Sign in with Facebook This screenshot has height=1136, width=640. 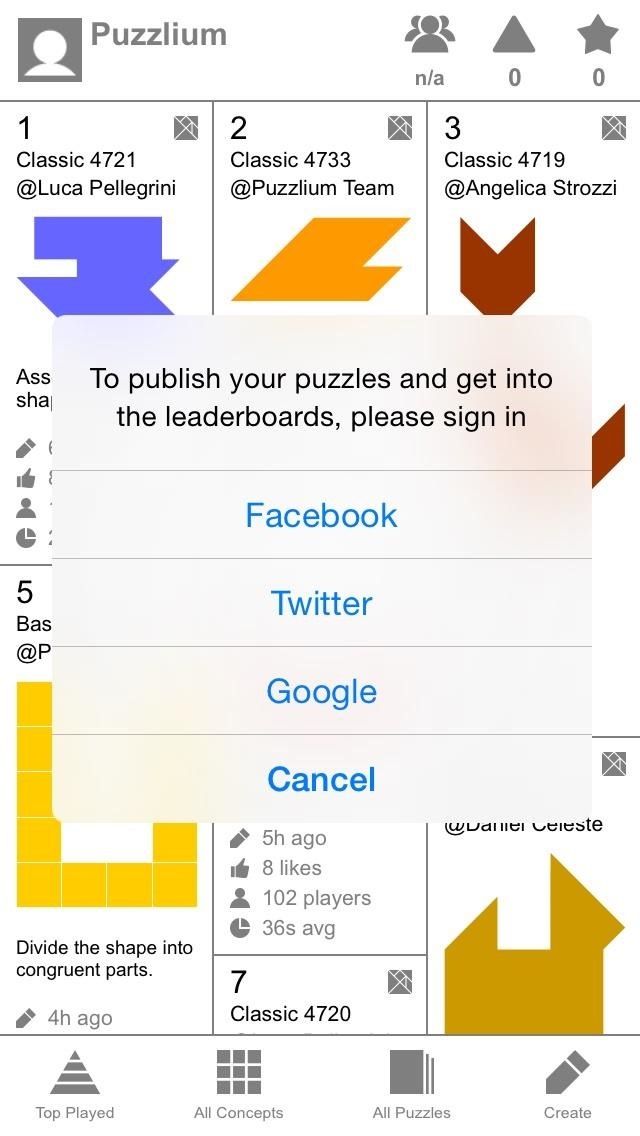[321, 515]
